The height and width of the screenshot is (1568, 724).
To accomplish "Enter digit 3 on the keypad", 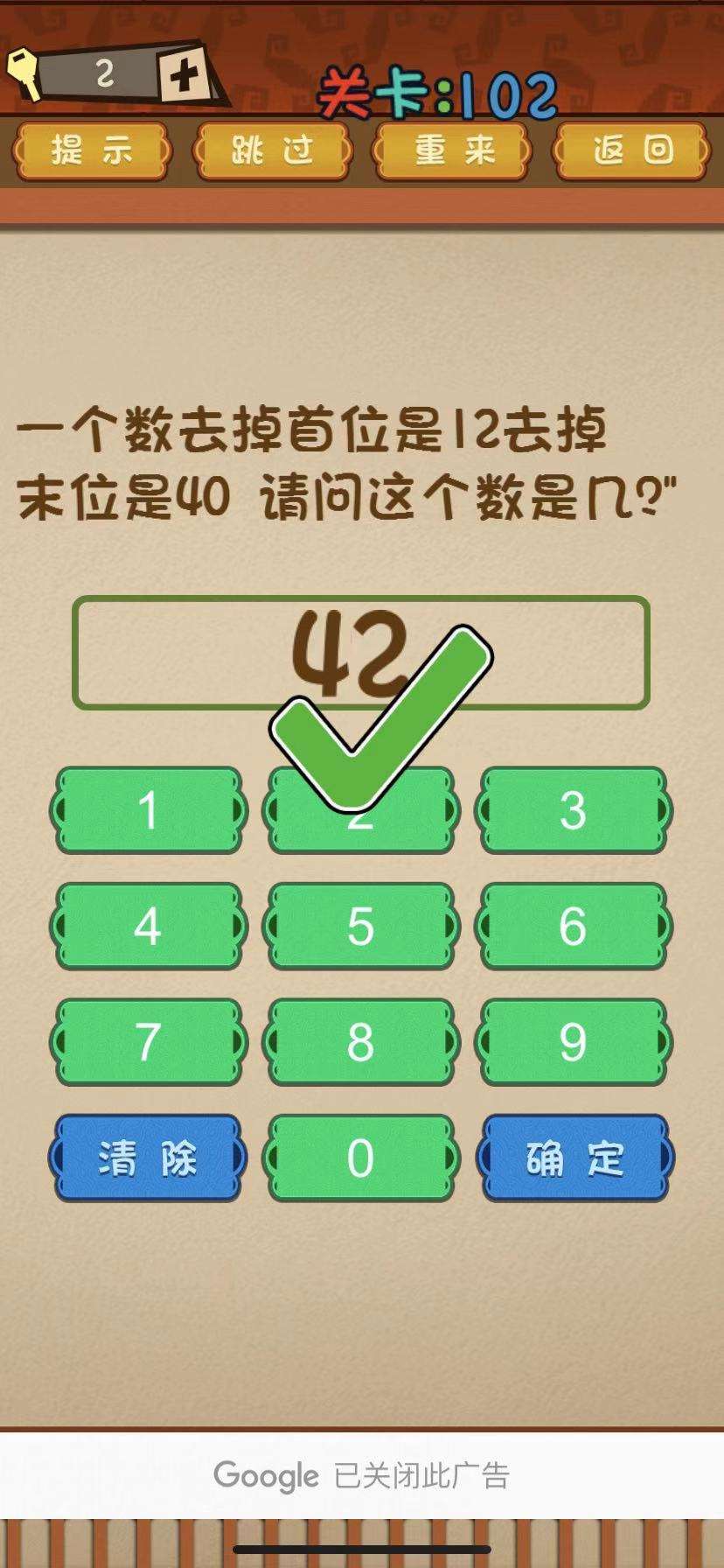I will [x=573, y=810].
